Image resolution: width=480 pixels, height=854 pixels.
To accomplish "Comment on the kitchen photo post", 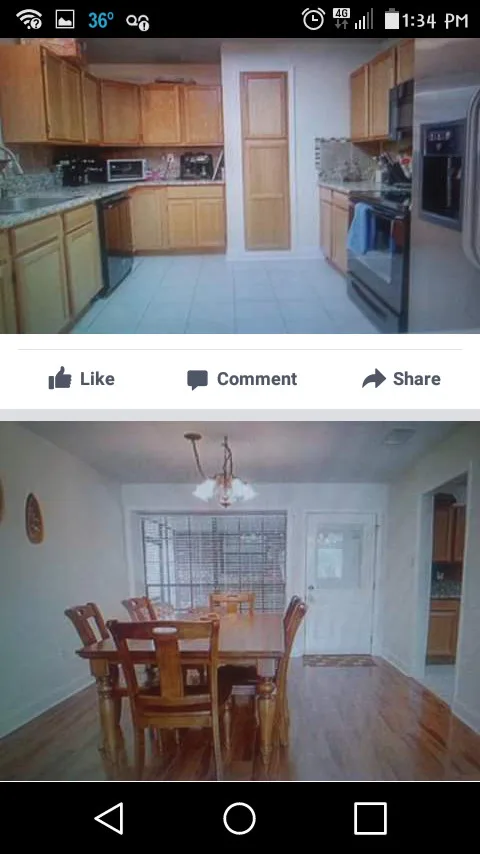I will point(242,379).
